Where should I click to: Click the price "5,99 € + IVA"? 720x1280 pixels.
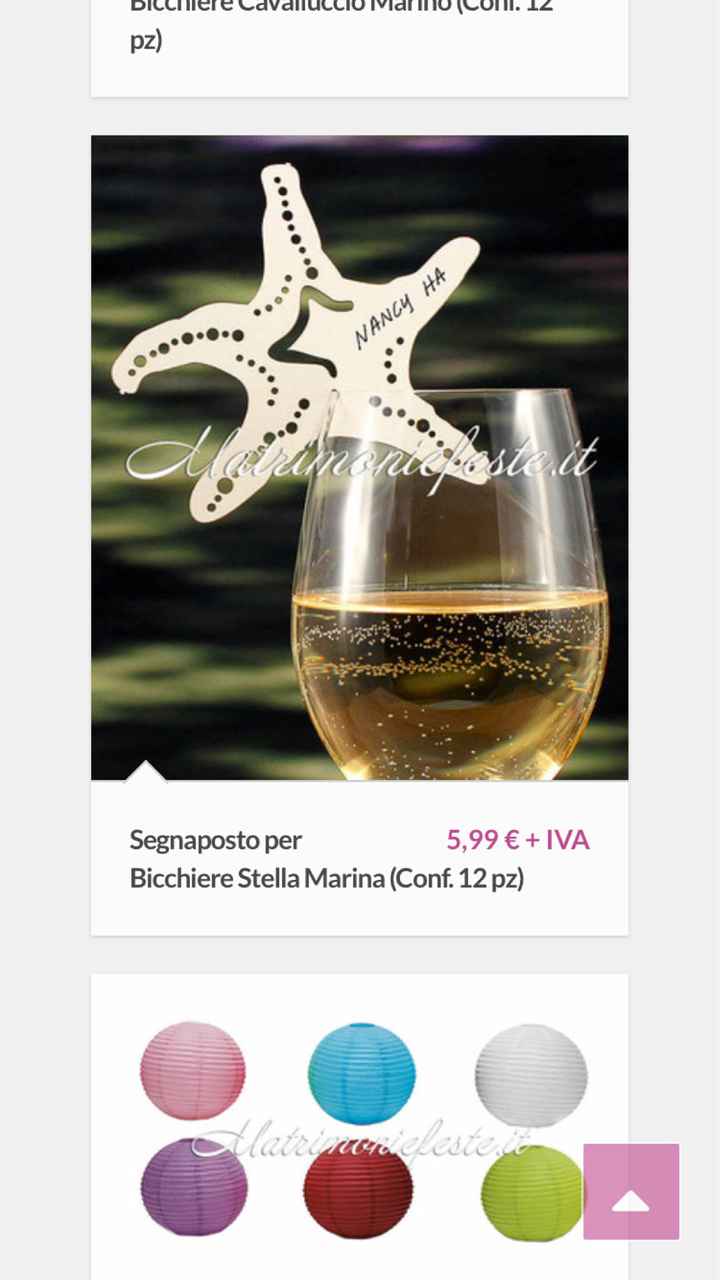(x=519, y=839)
